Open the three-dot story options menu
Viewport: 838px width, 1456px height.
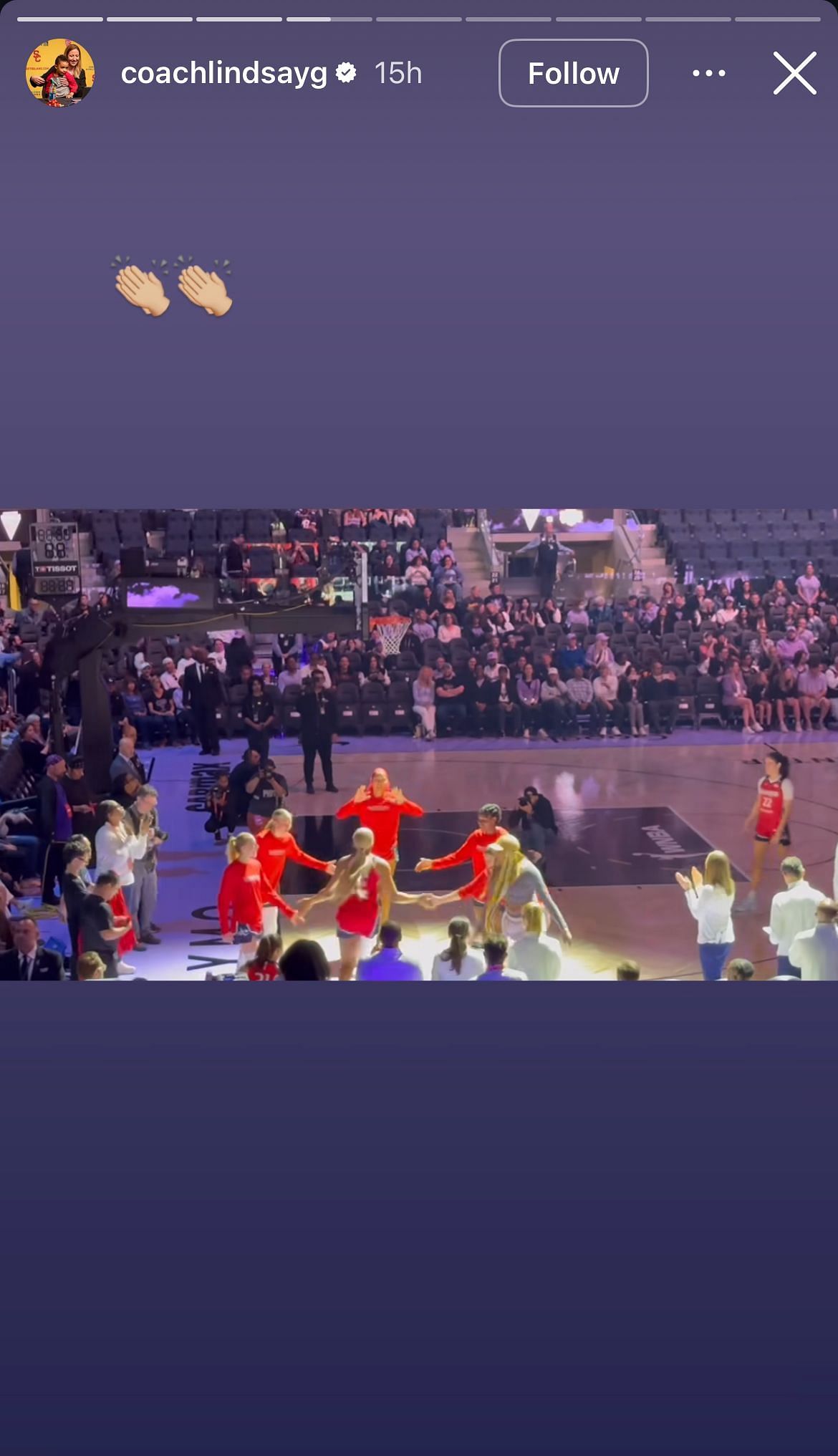point(708,73)
